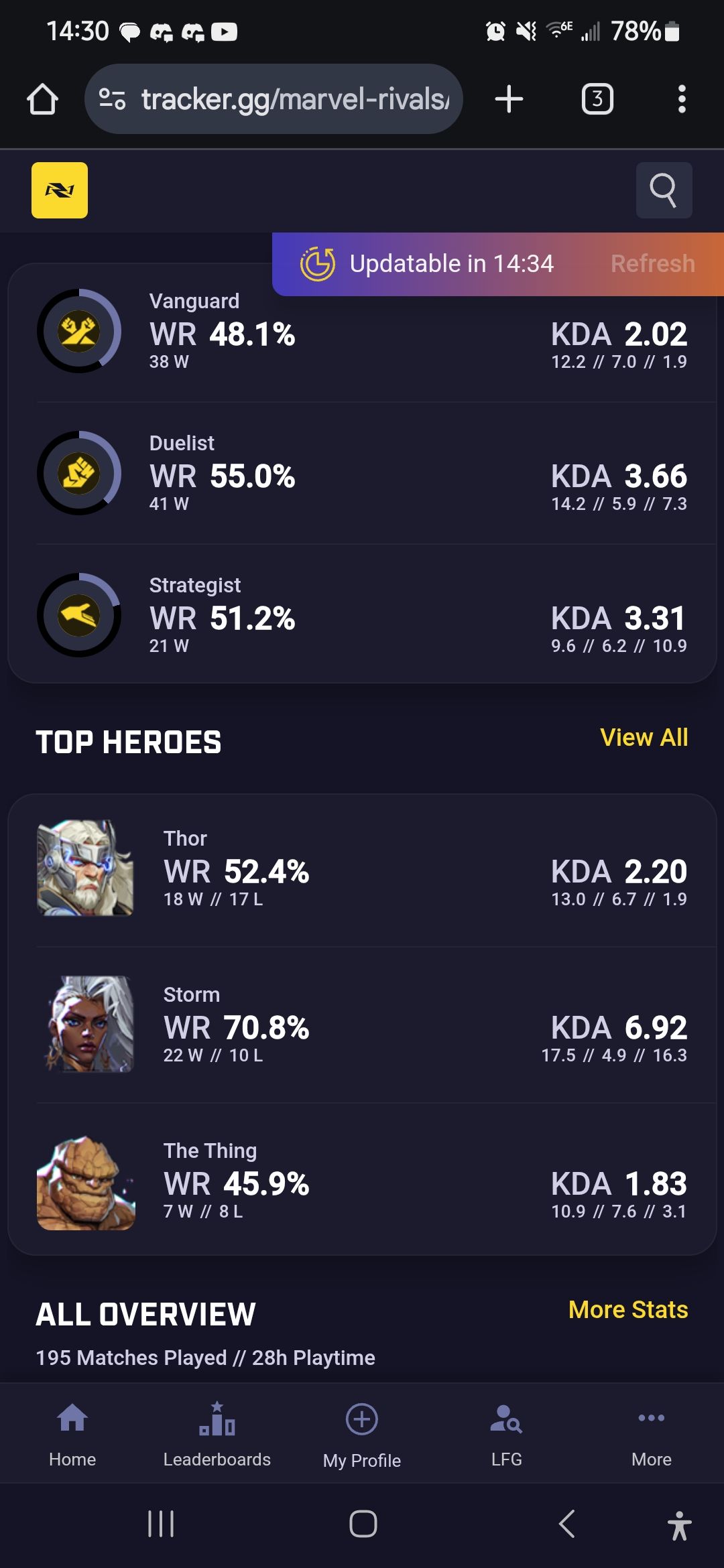Open the search magnifier icon
This screenshot has width=724, height=1568.
pyautogui.click(x=664, y=190)
